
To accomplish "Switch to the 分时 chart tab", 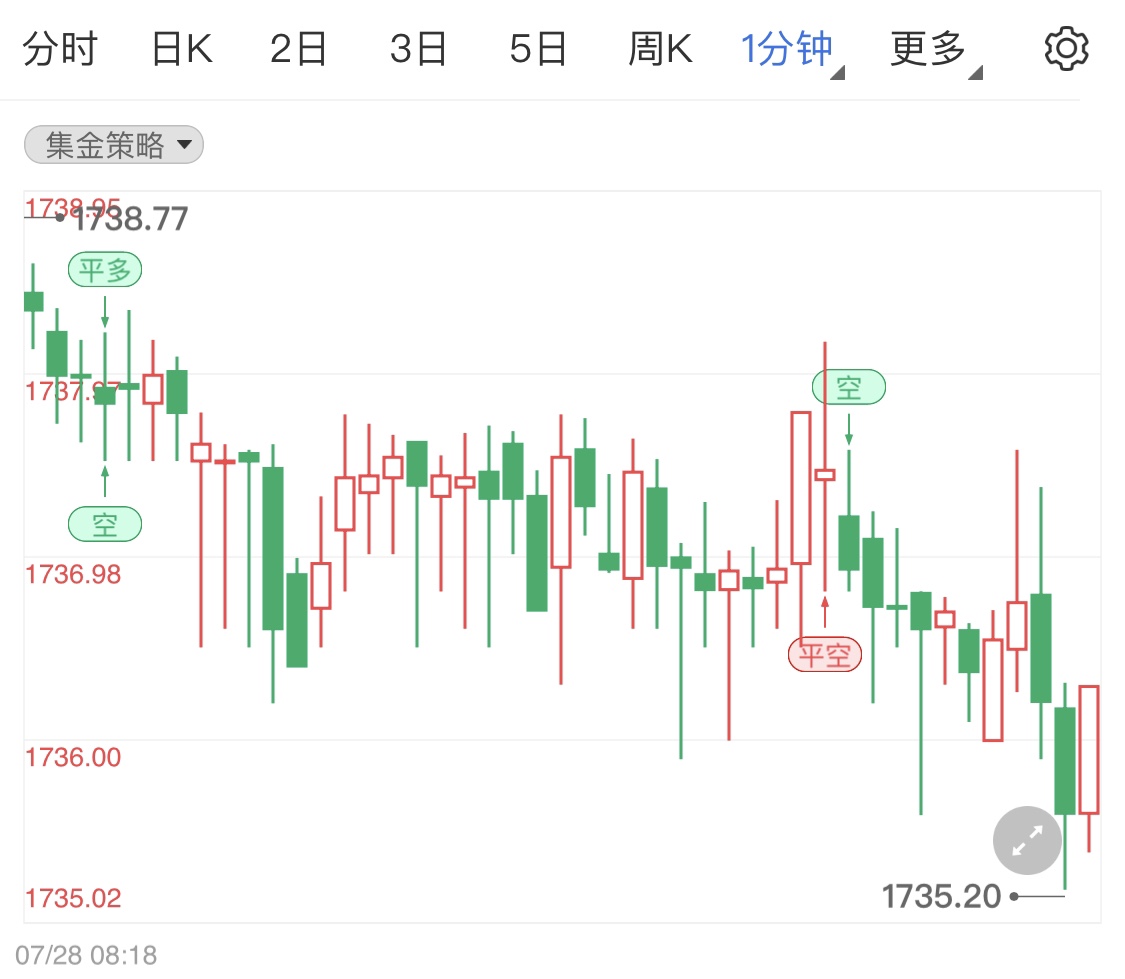I will [59, 49].
